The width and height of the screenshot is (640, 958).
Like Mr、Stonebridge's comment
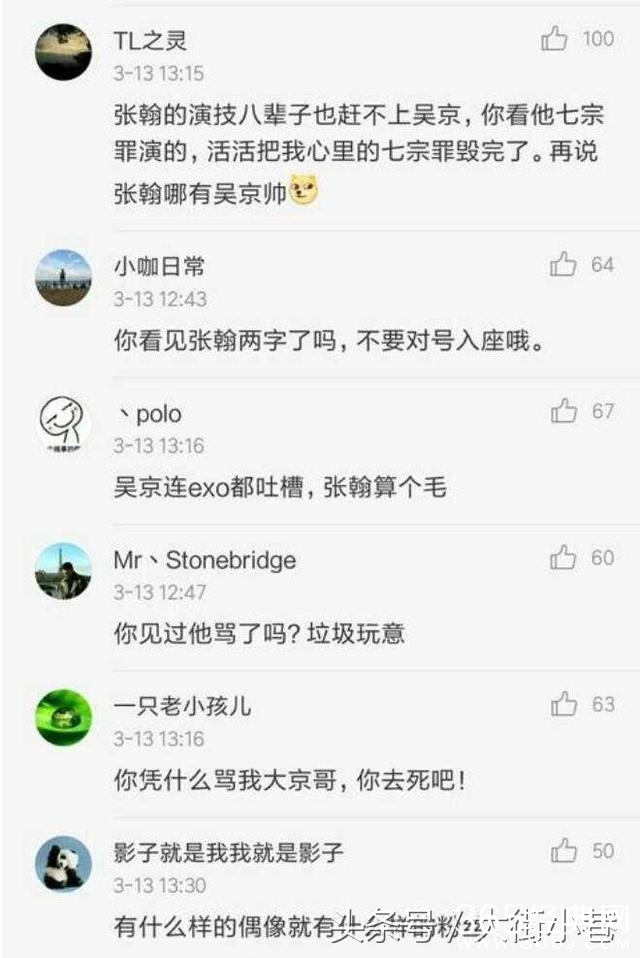[564, 557]
